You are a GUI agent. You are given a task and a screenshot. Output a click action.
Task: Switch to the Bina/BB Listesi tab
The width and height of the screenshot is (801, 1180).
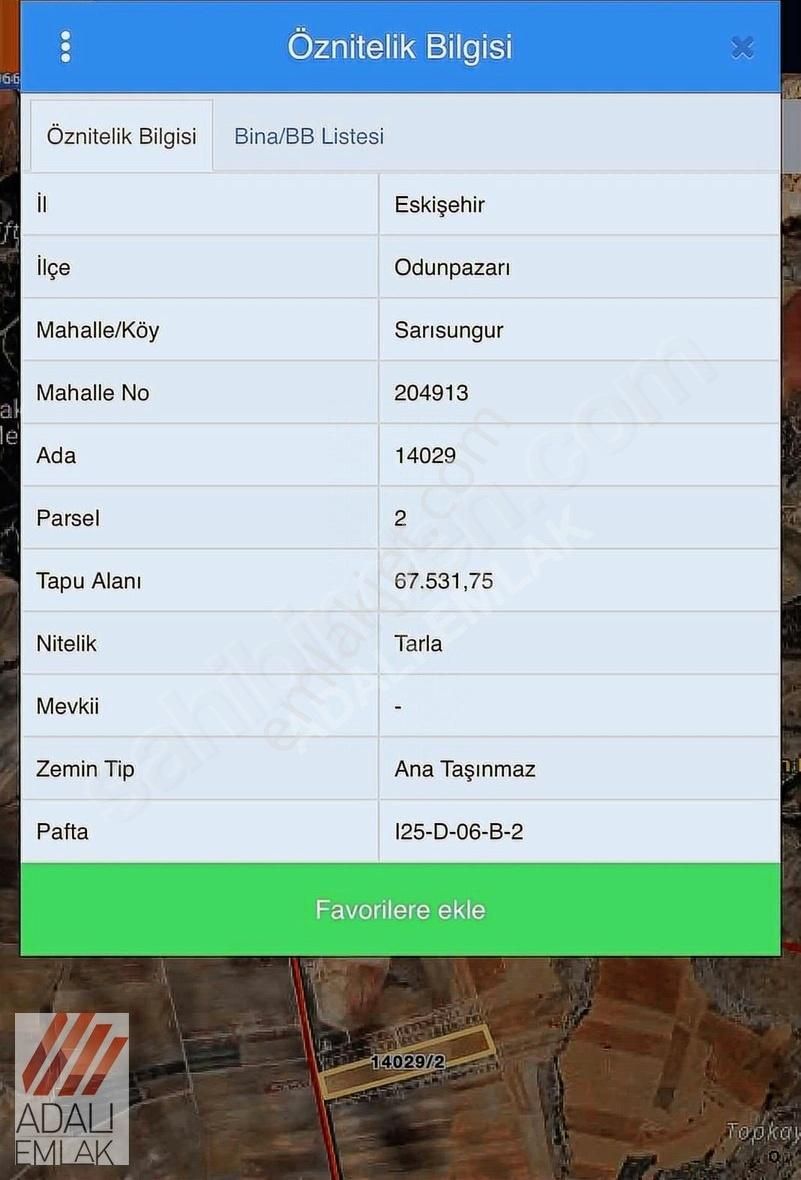tap(309, 137)
